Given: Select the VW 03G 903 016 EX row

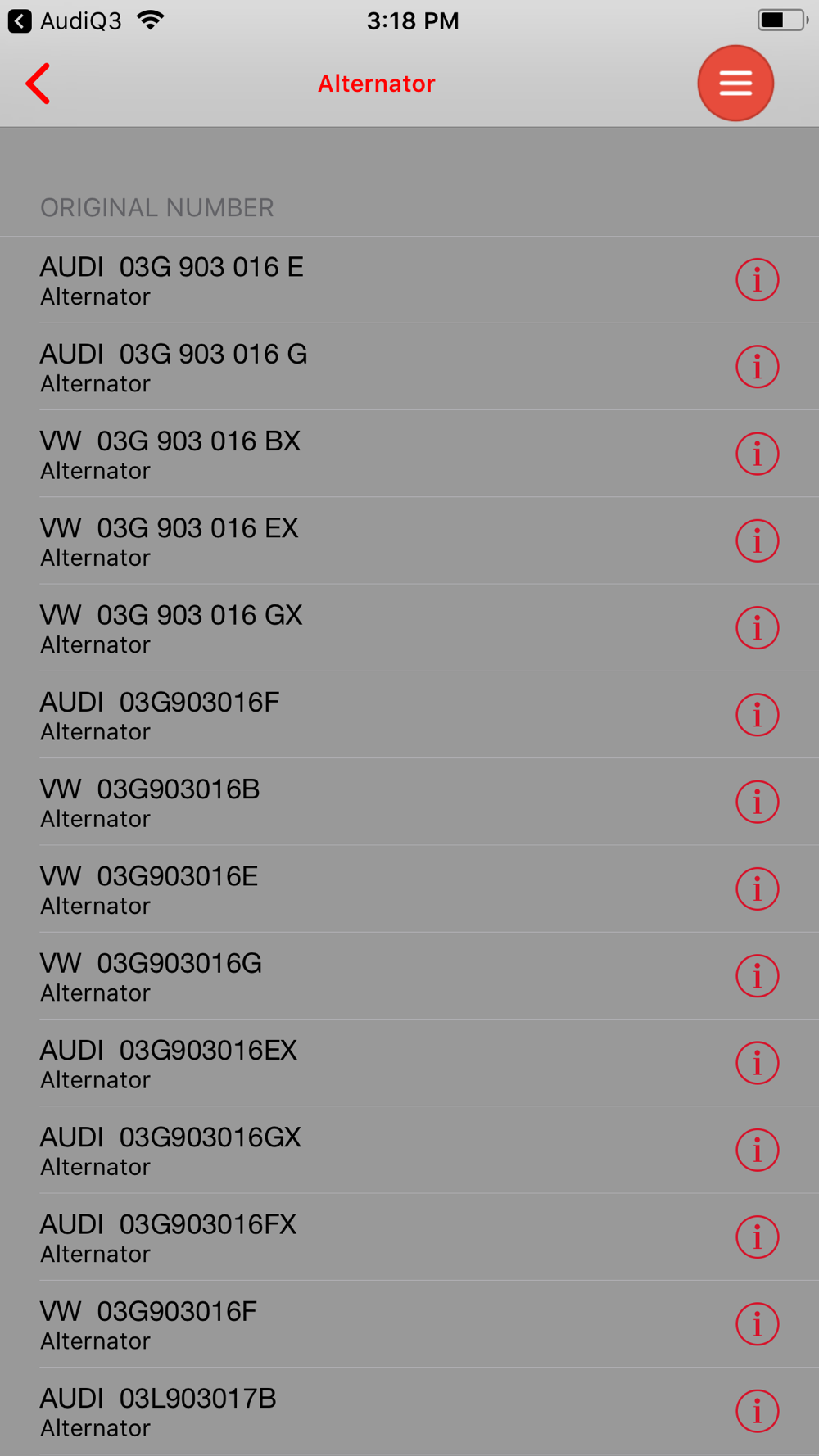Looking at the screenshot, I should pyautogui.click(x=409, y=540).
